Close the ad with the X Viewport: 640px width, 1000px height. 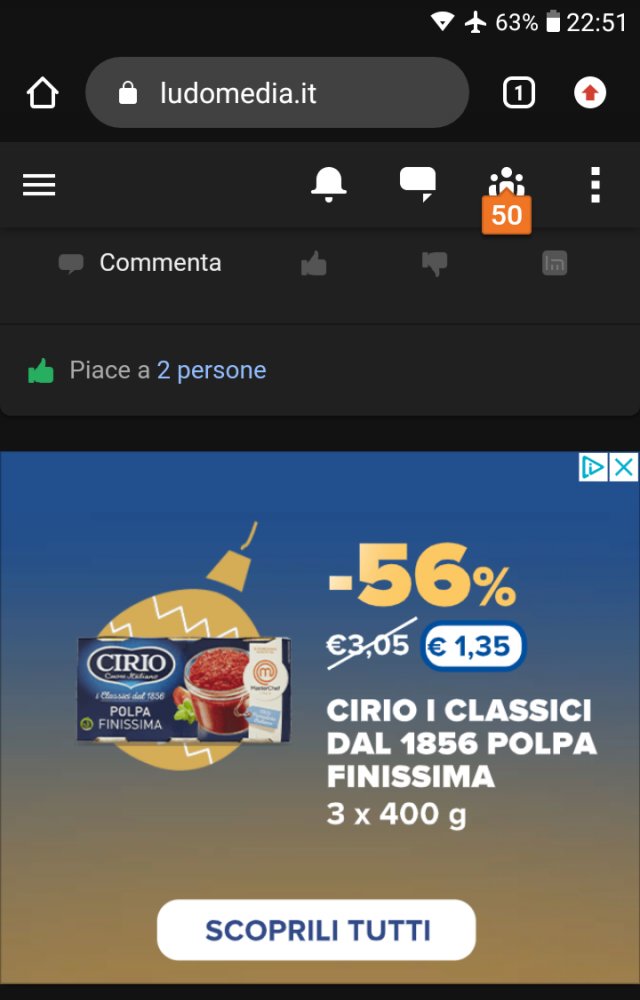coord(624,467)
